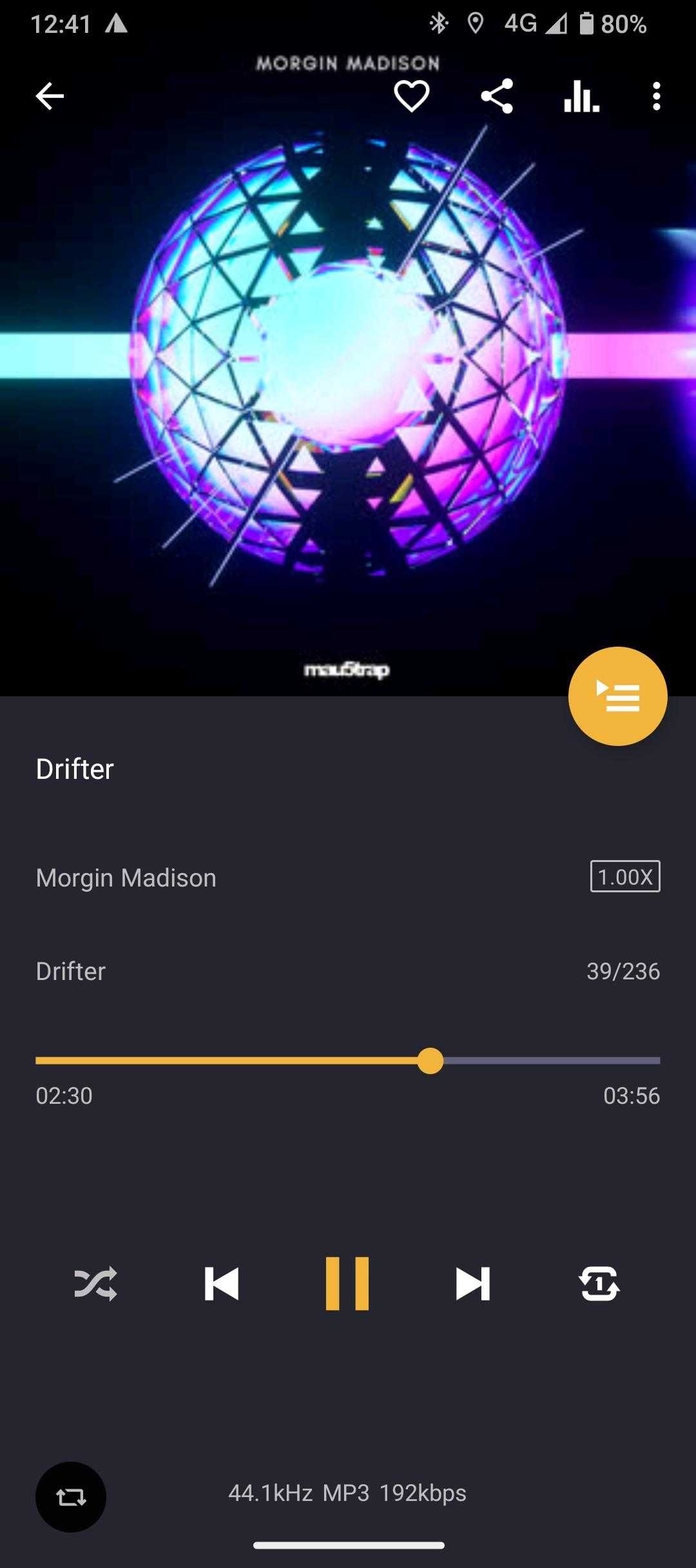Tap the A-B repeat button at bottom left

click(x=71, y=1496)
